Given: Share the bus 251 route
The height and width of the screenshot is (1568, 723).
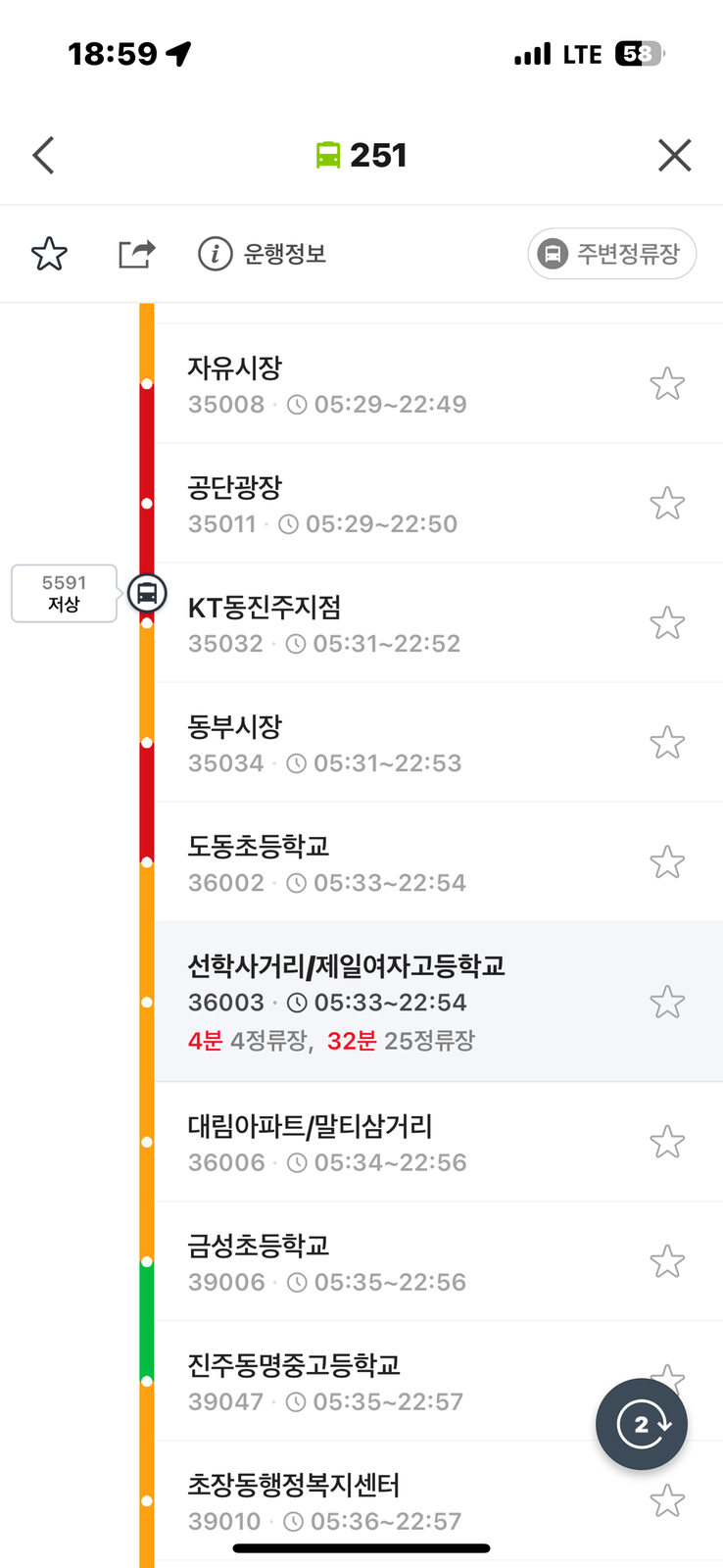Looking at the screenshot, I should [136, 254].
